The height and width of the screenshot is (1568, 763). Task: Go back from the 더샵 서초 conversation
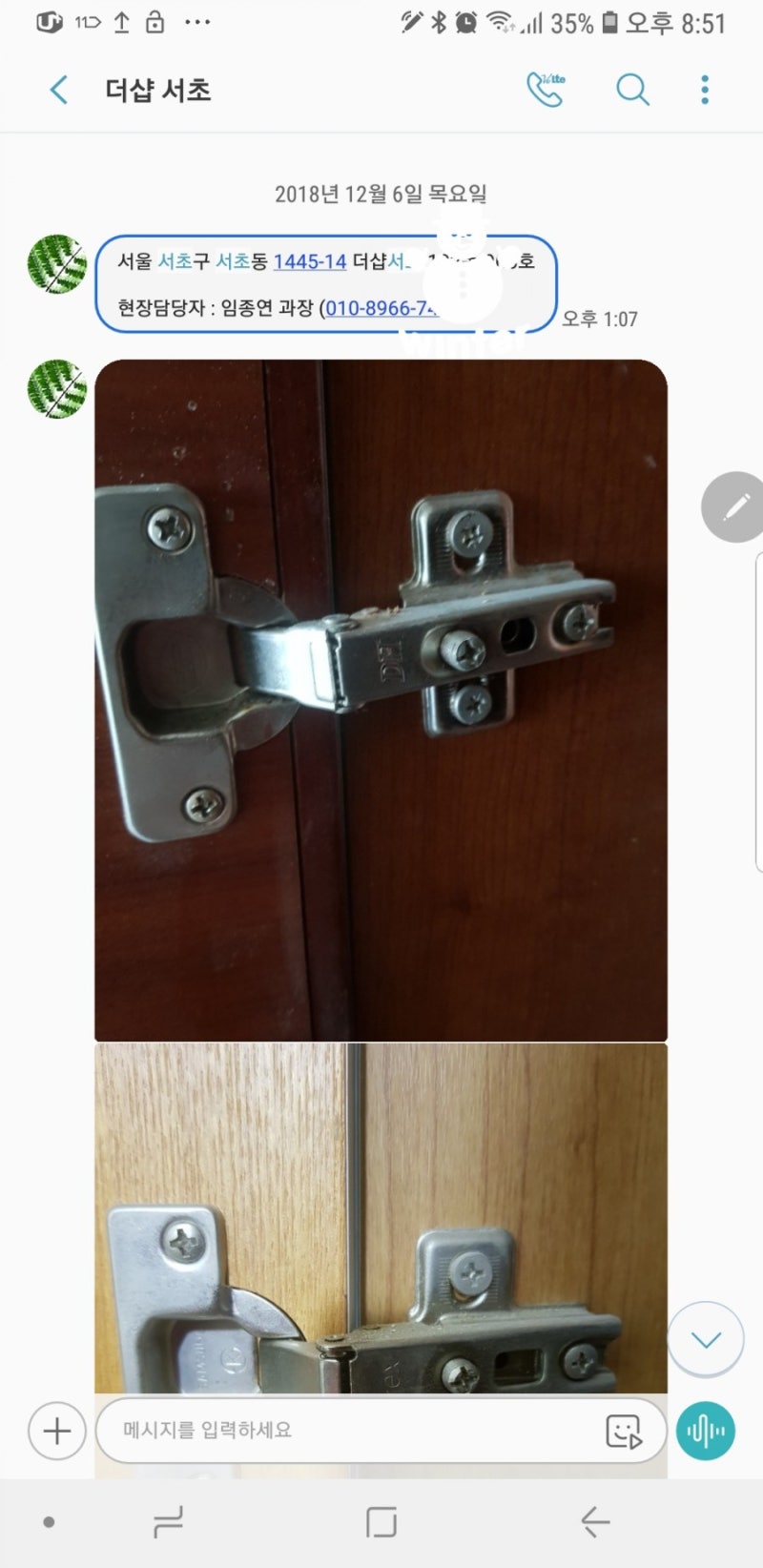click(x=59, y=91)
